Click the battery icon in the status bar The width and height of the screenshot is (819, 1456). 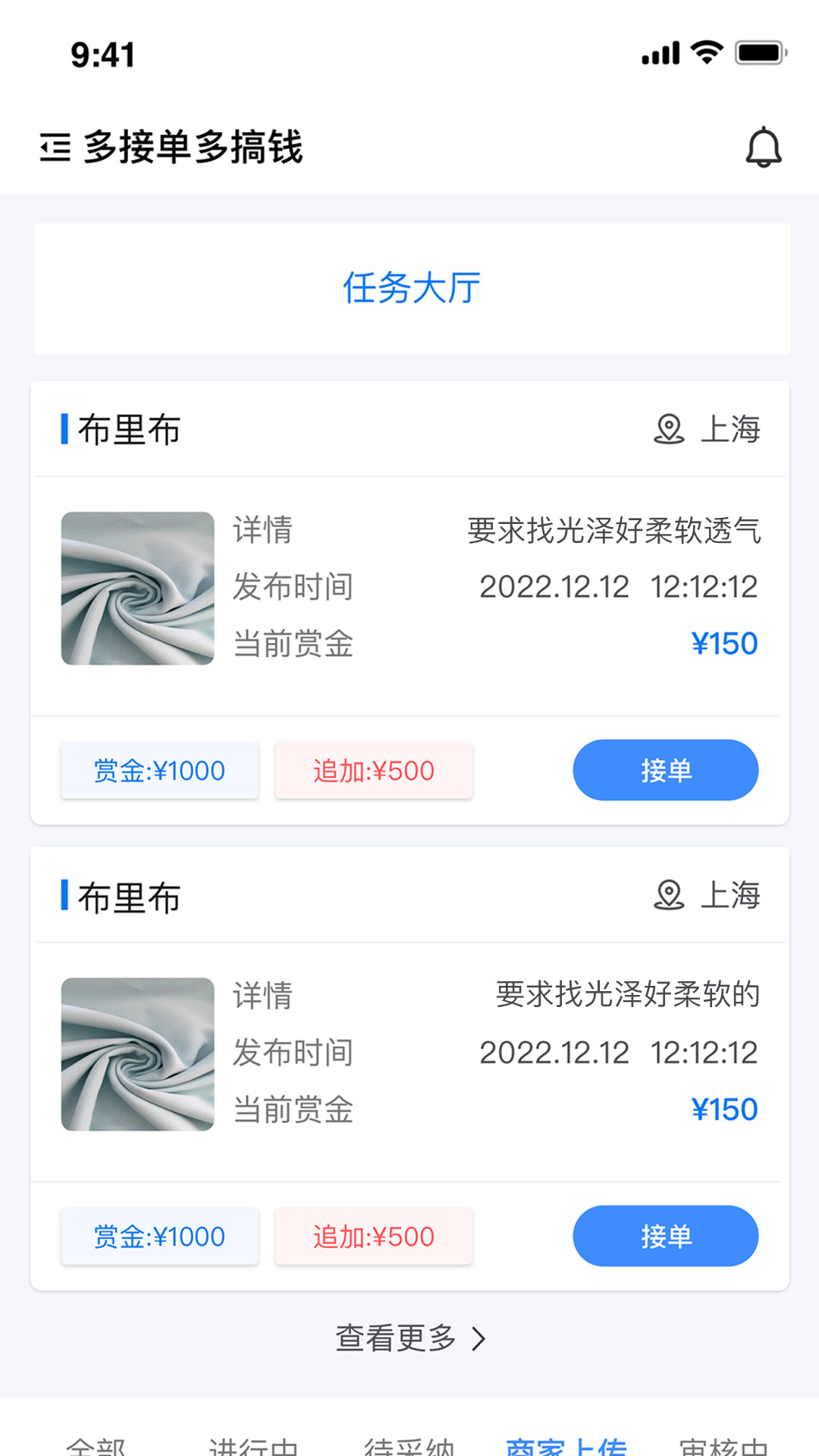[x=758, y=52]
